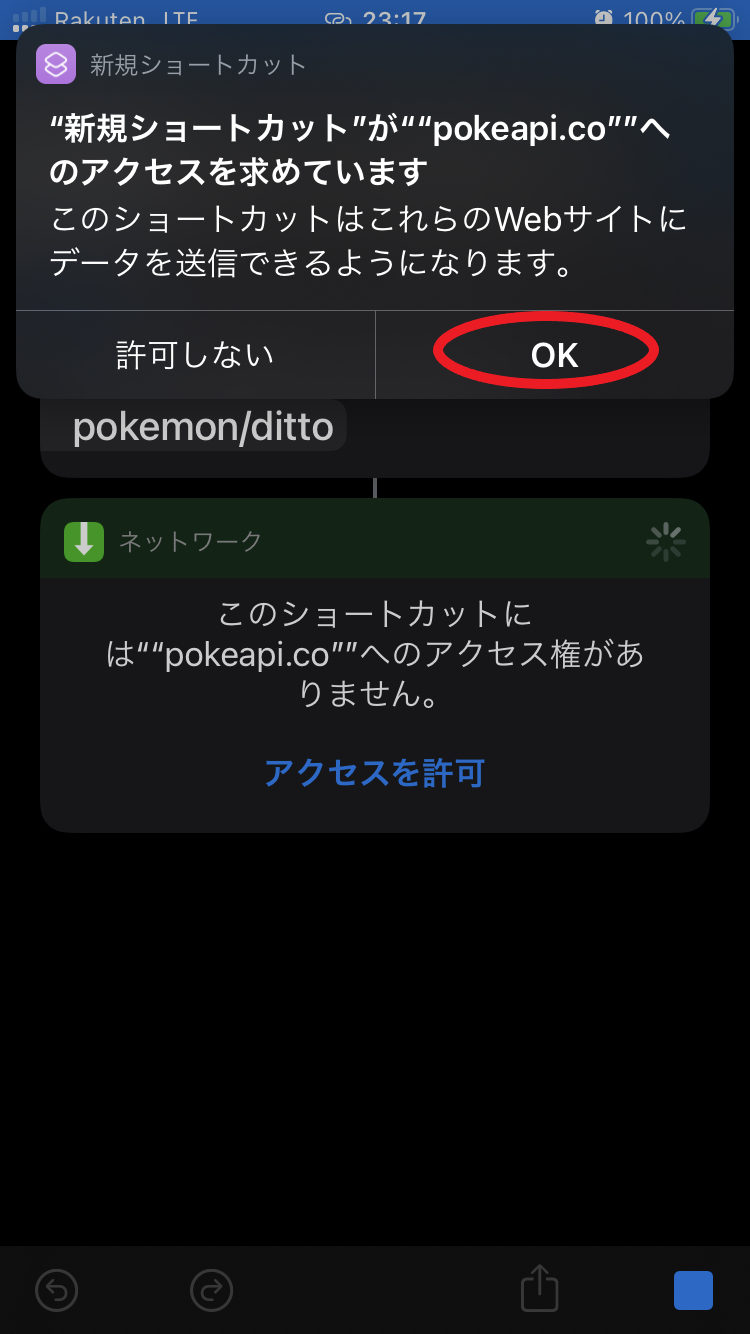The width and height of the screenshot is (750, 1334).
Task: Tap OK to grant access to pokeapi.co
Action: [553, 354]
